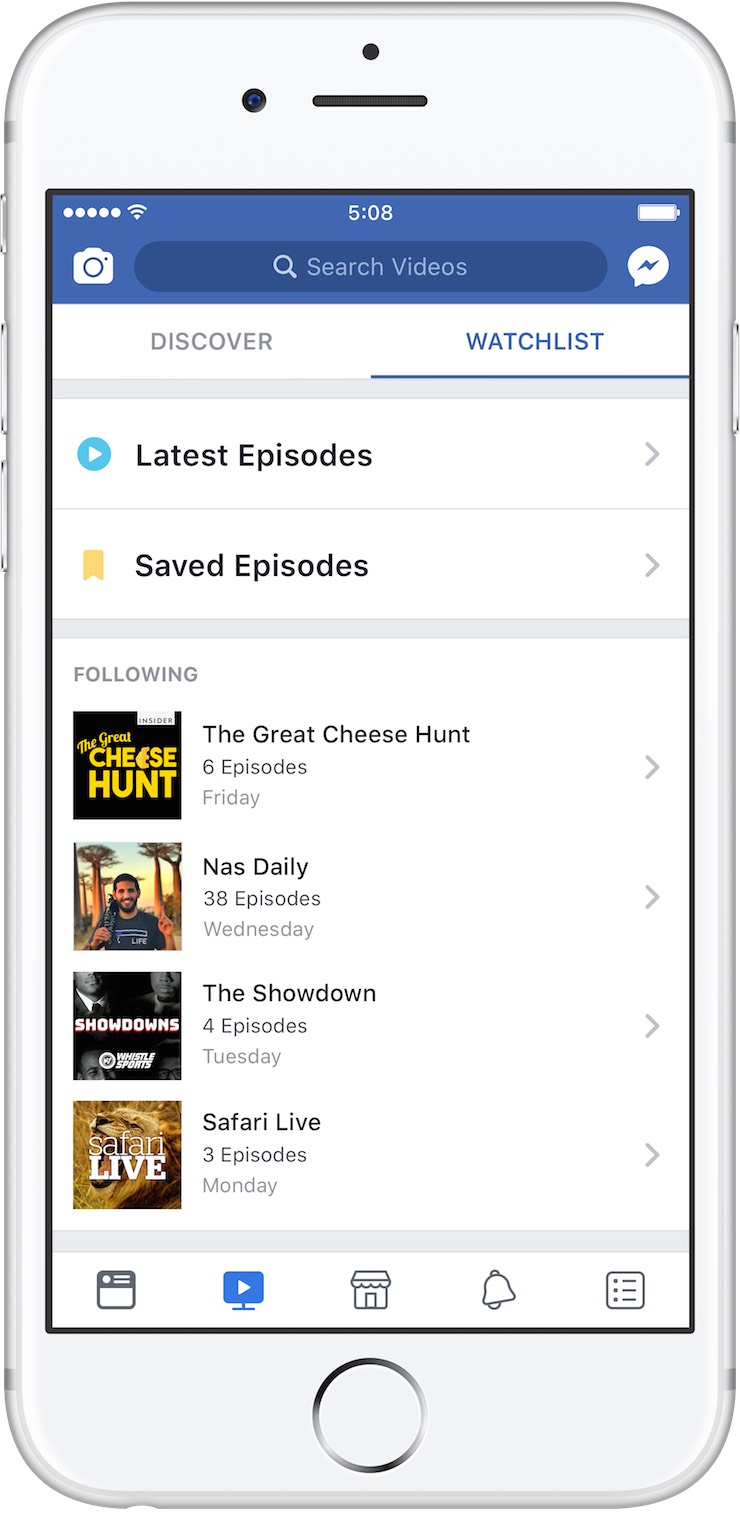Switch to the Discover tab
Viewport: 740px width, 1519px height.
211,342
